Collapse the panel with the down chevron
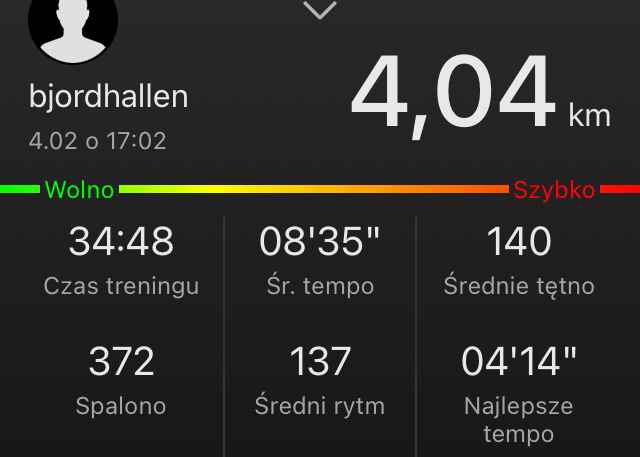Viewport: 640px width, 457px height. tap(320, 10)
